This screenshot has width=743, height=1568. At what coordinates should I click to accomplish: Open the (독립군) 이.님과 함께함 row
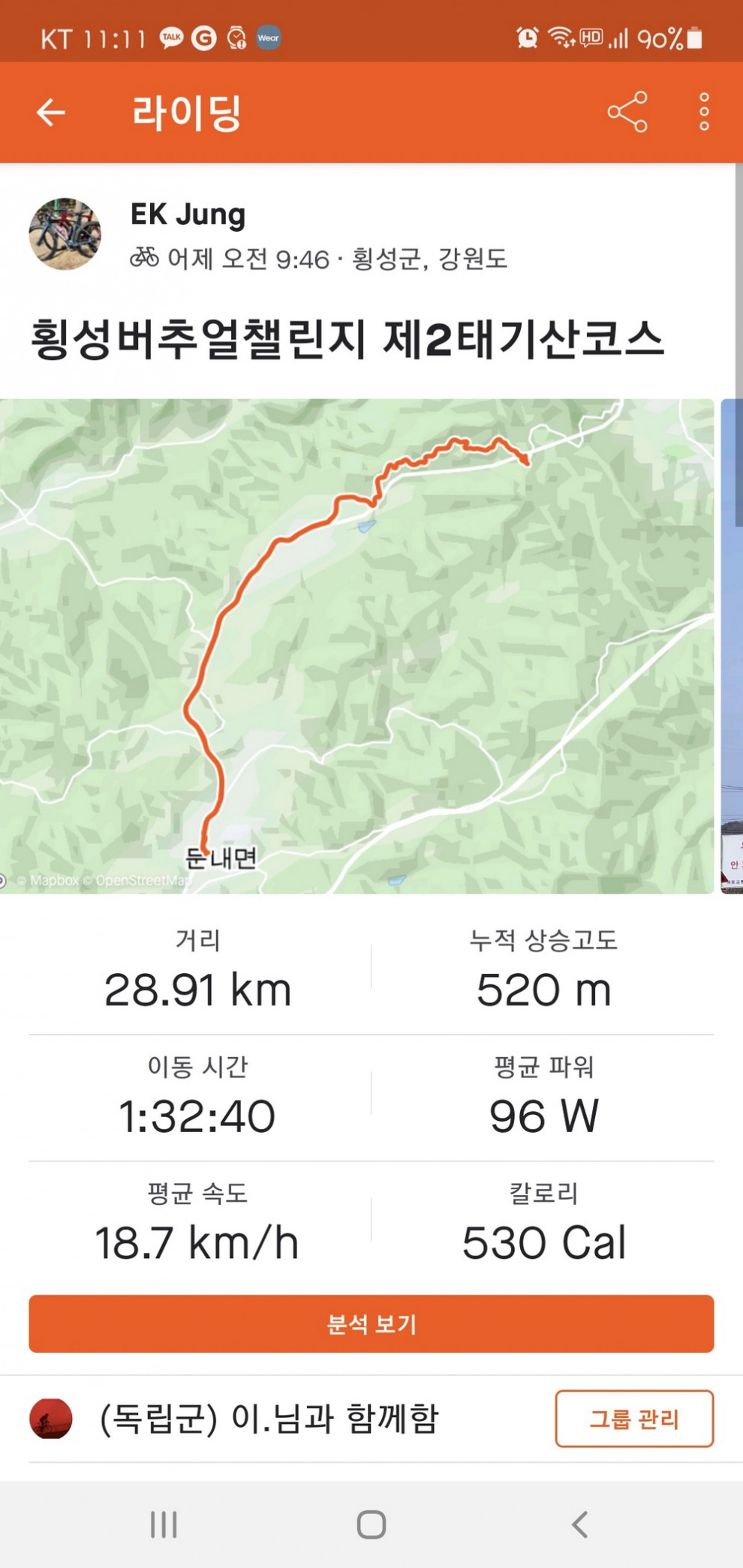pyautogui.click(x=269, y=1419)
